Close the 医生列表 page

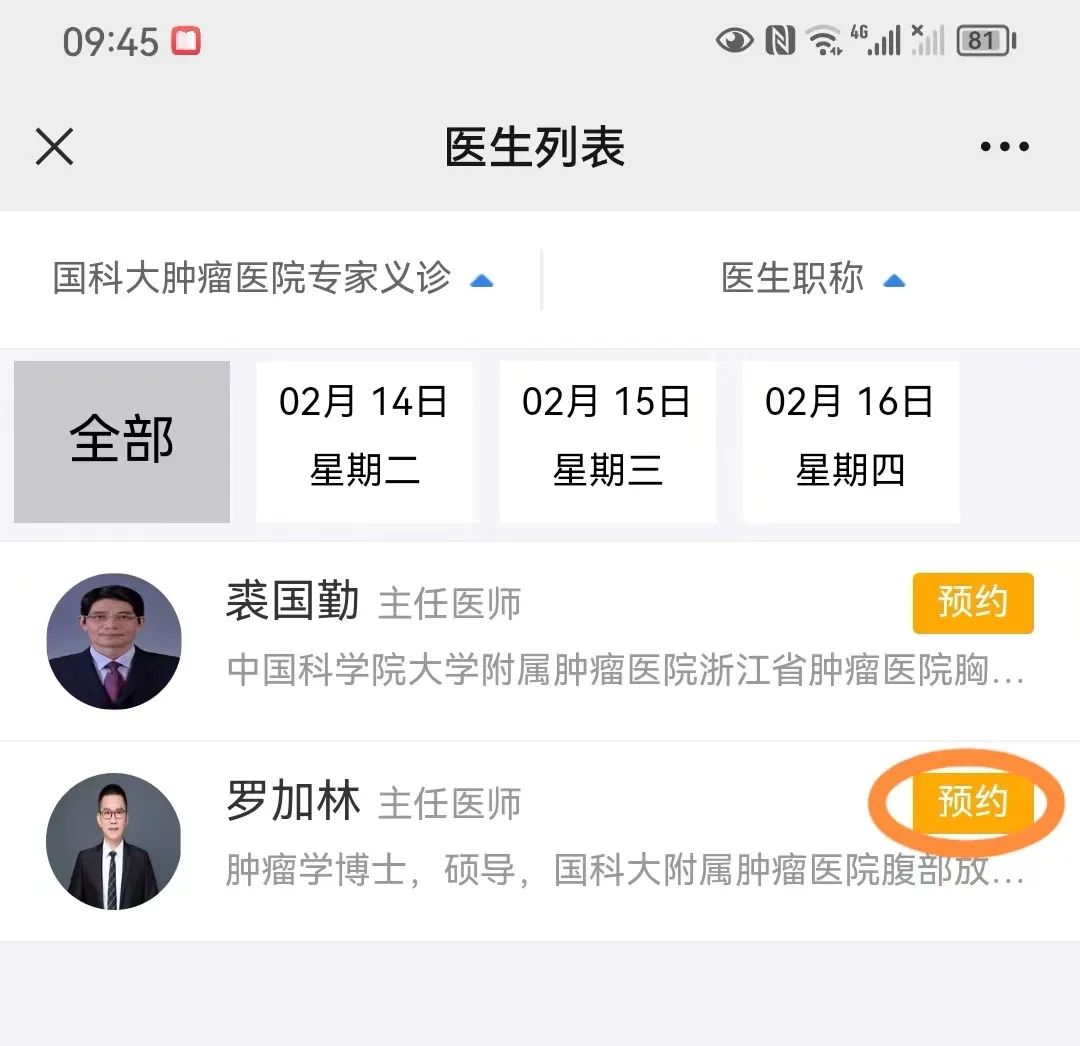pos(54,147)
